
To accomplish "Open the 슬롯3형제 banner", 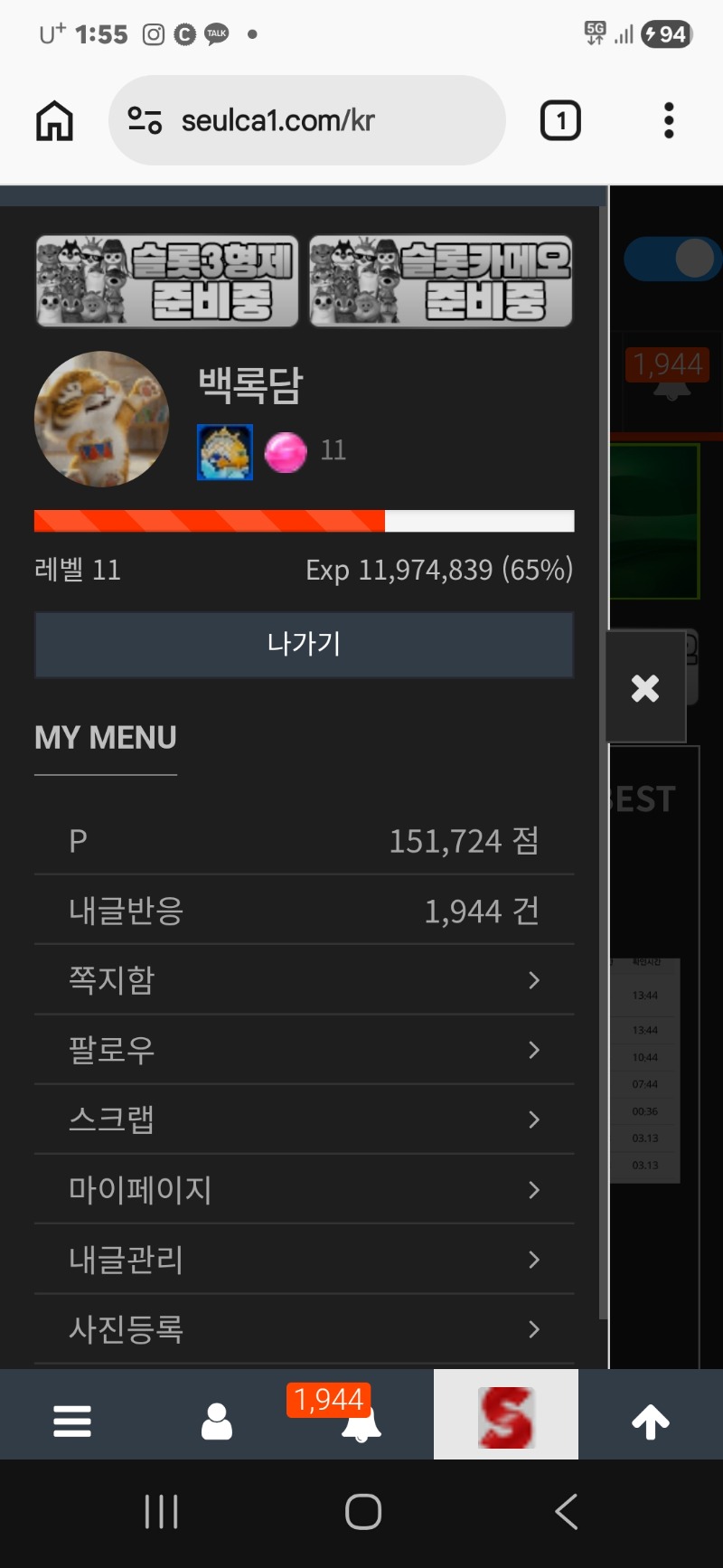I will (167, 281).
